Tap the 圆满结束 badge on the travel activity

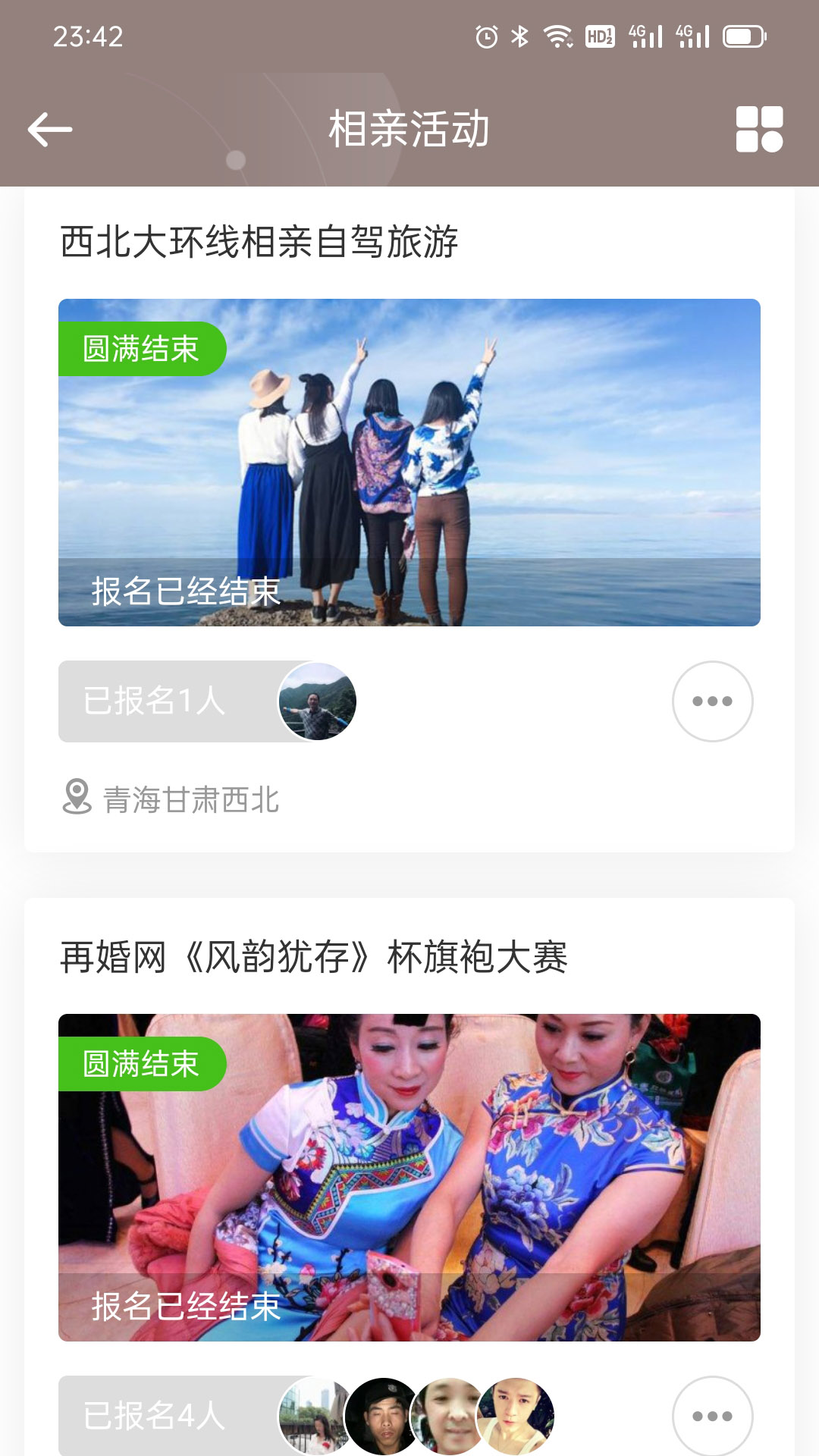pyautogui.click(x=142, y=348)
